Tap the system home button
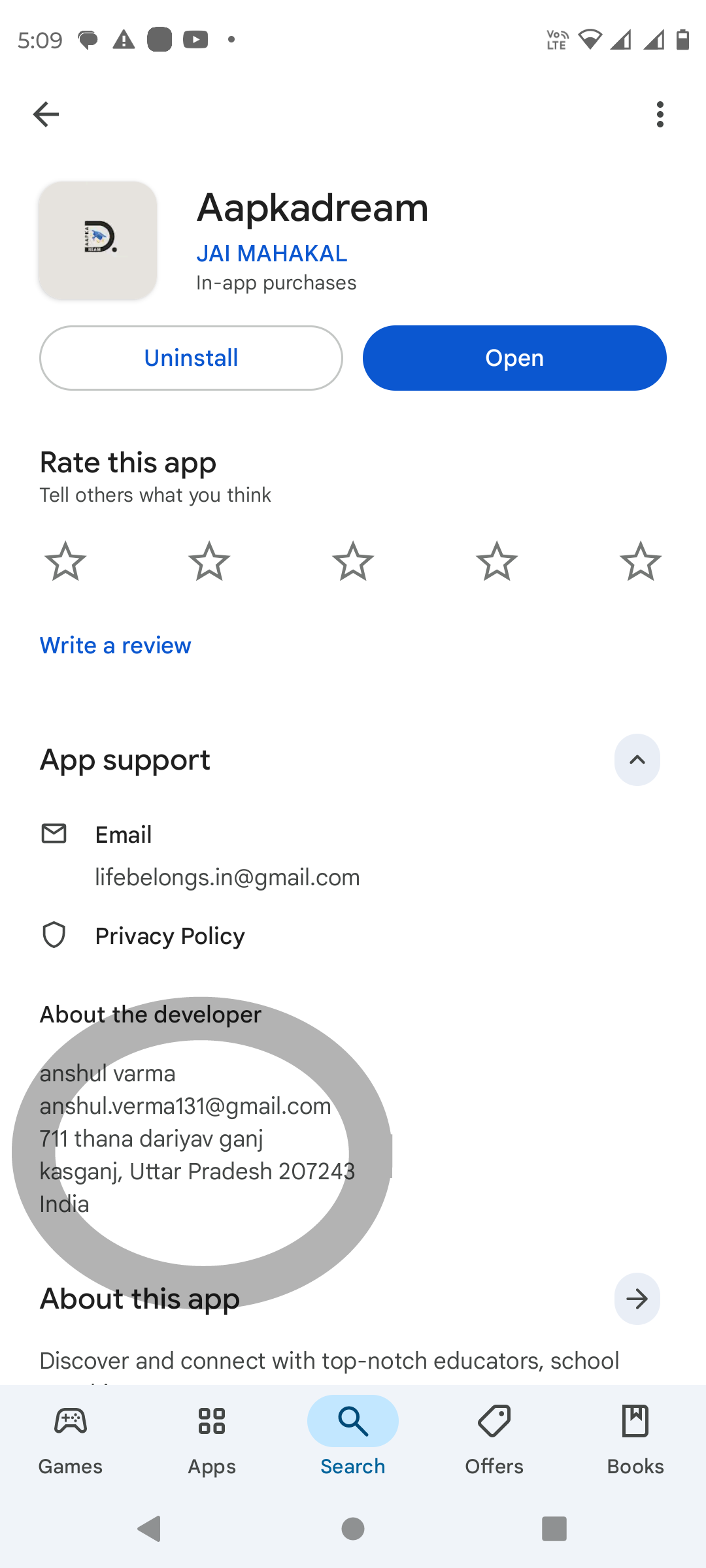The image size is (706, 1568). pyautogui.click(x=353, y=1529)
